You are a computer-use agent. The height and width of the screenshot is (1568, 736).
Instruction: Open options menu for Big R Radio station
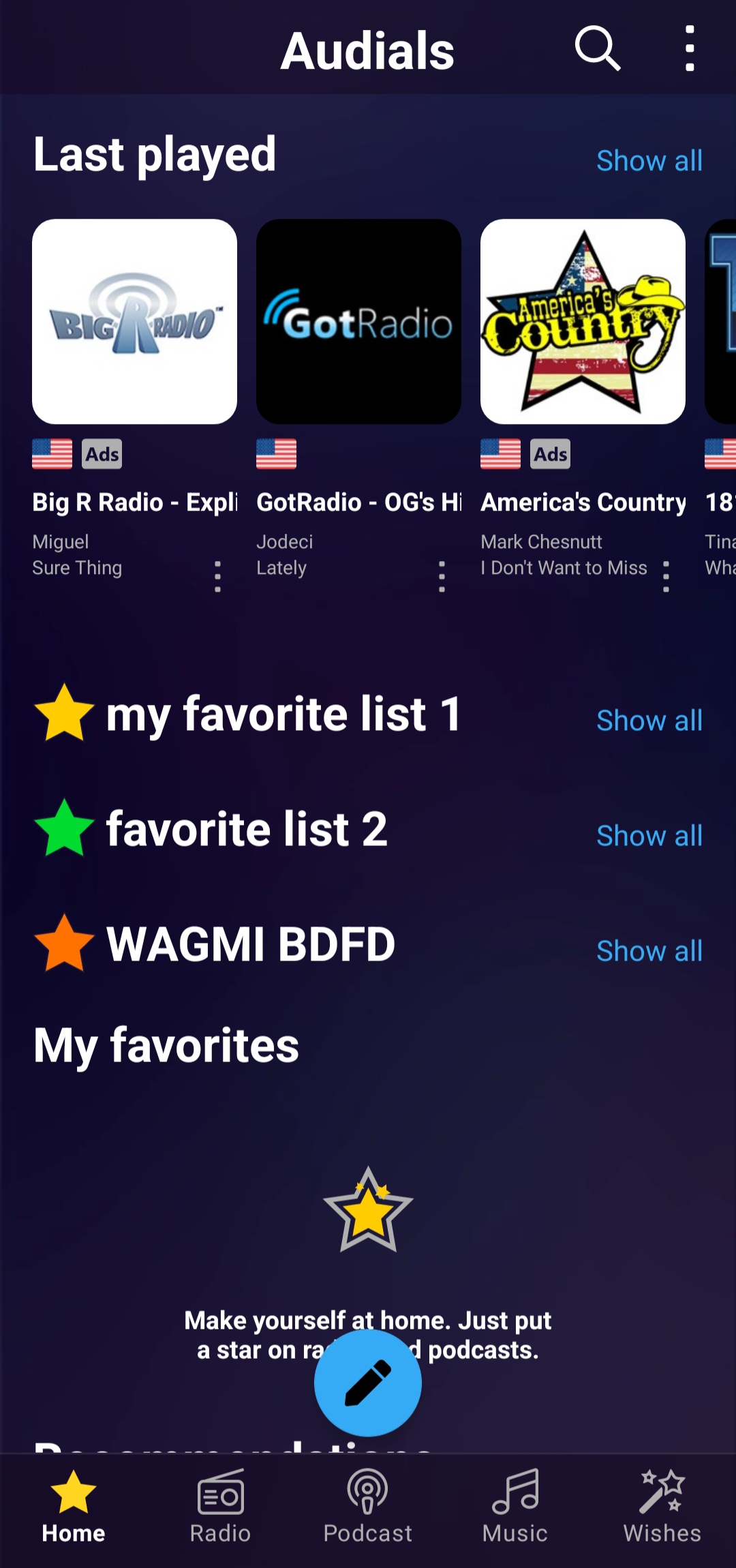(x=217, y=576)
